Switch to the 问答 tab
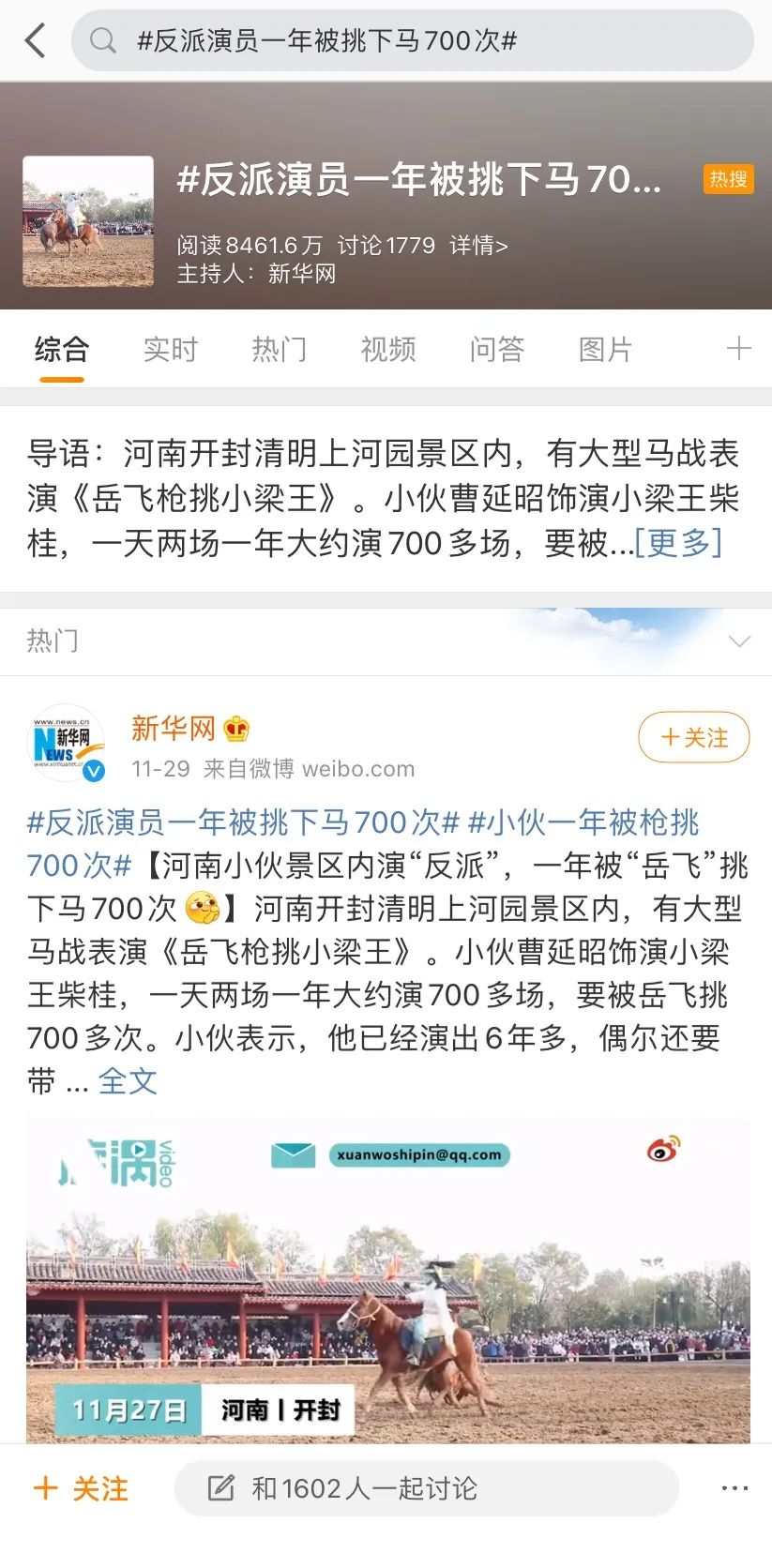Image resolution: width=772 pixels, height=1568 pixels. point(496,350)
